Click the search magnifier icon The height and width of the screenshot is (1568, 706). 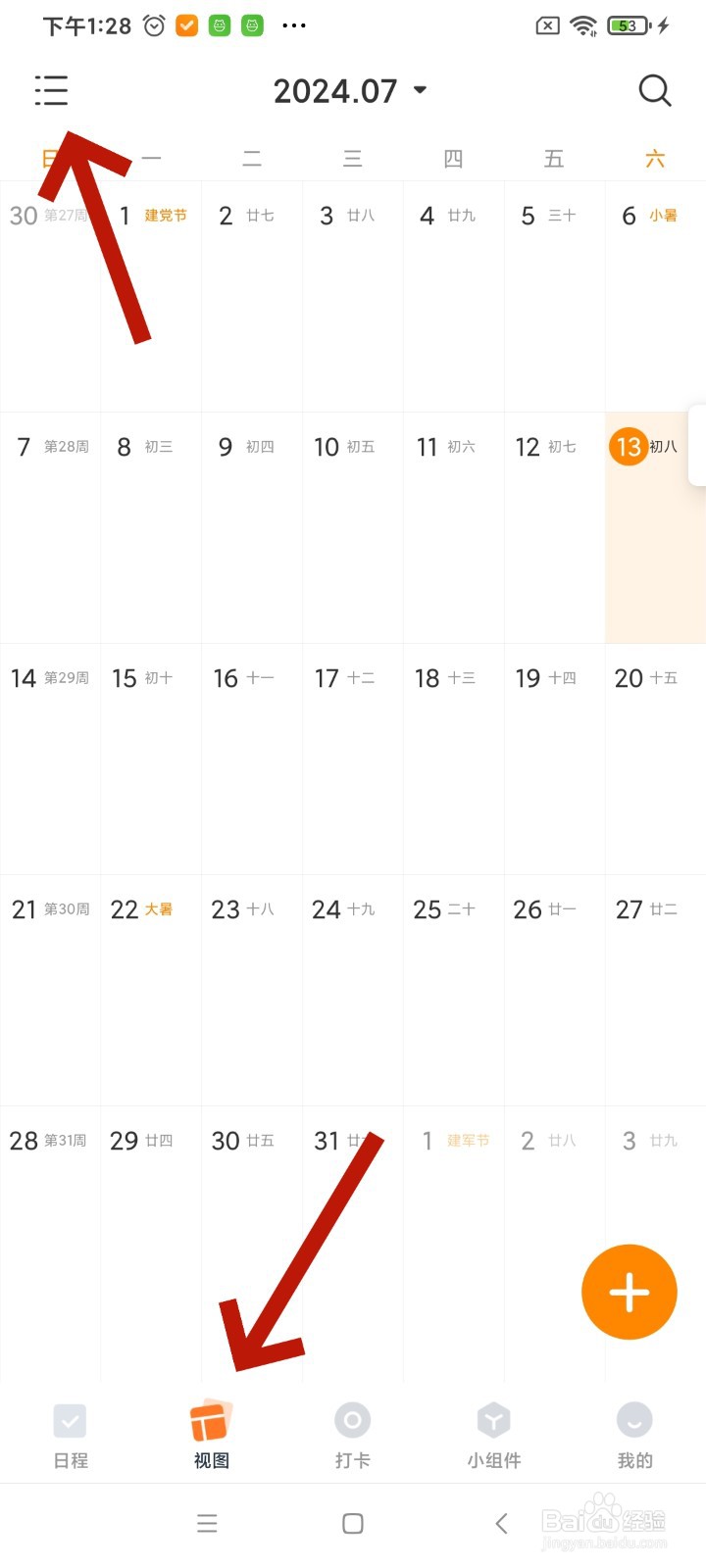pyautogui.click(x=654, y=90)
